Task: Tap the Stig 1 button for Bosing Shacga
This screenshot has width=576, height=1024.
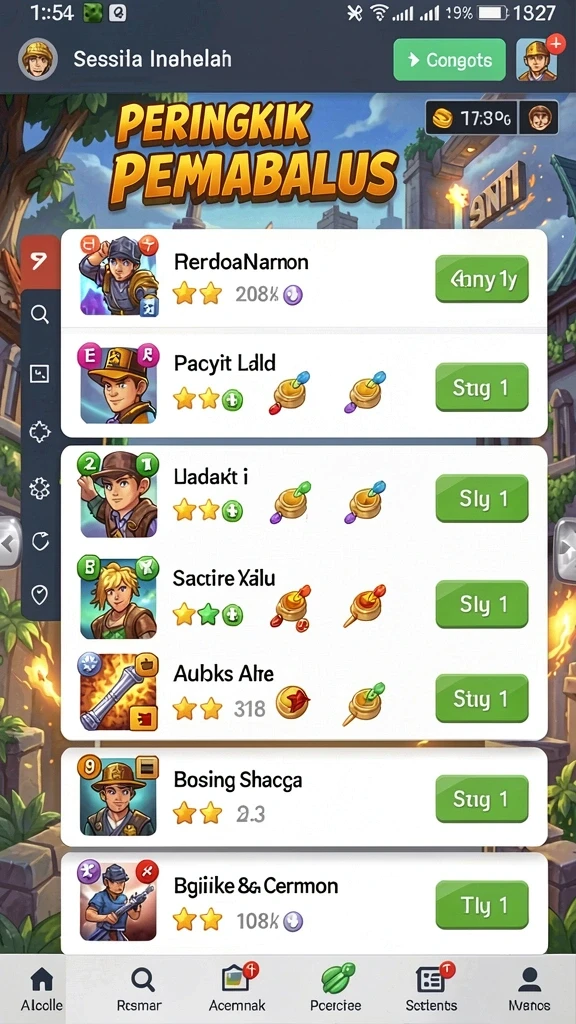Action: pos(481,799)
